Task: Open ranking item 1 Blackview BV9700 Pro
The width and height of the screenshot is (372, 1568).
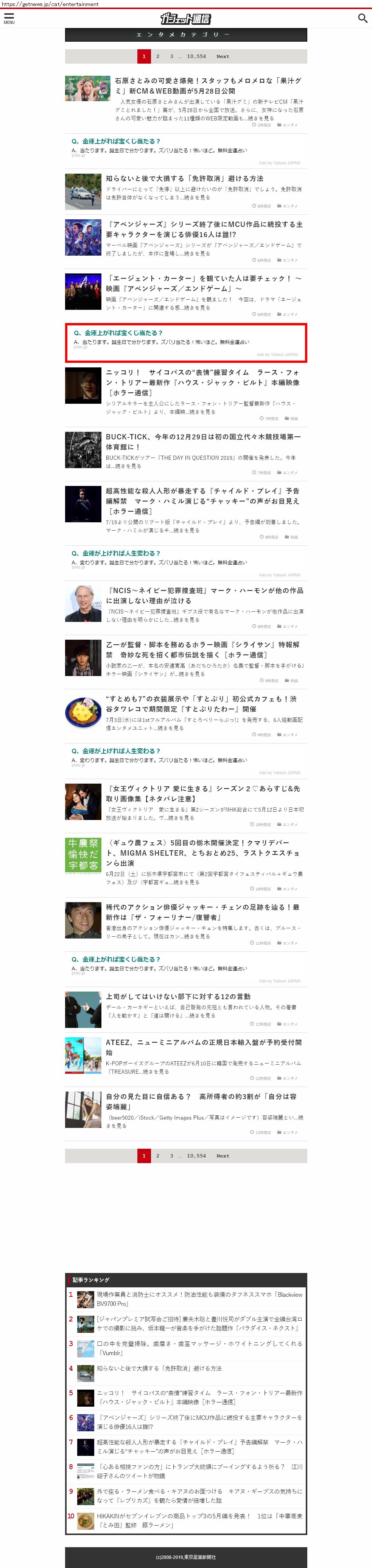Action: [199, 1299]
